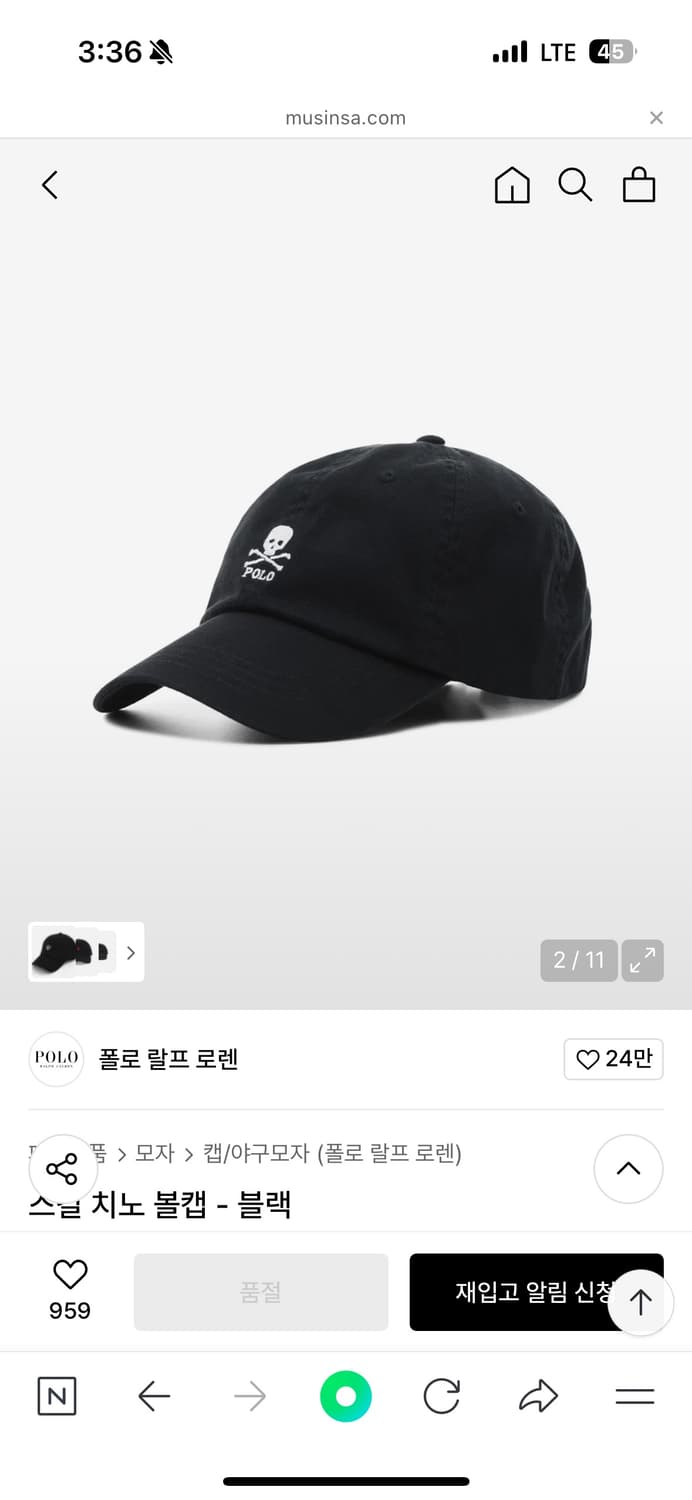The height and width of the screenshot is (1500, 692).
Task: Expand product image to fullscreen
Action: pos(642,960)
